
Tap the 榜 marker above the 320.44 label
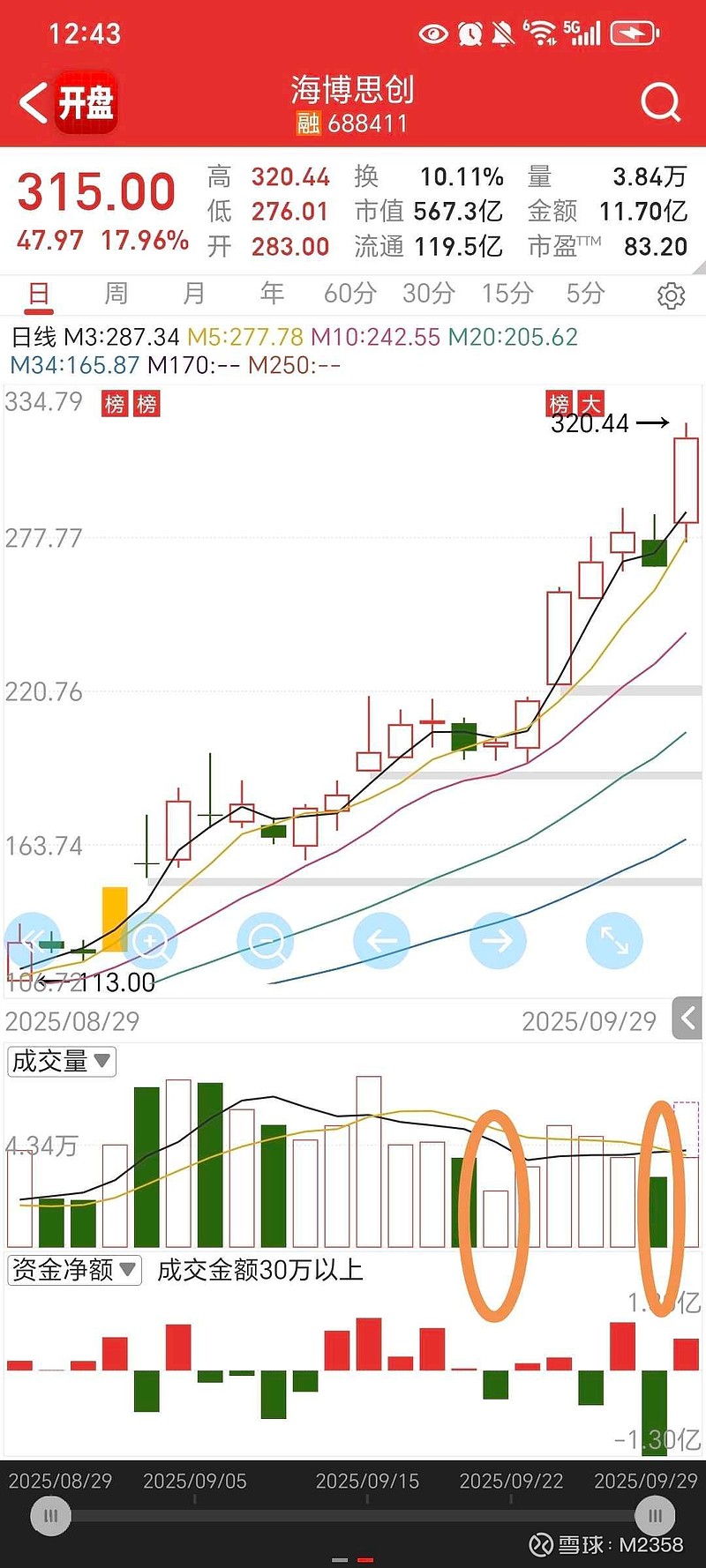pyautogui.click(x=560, y=403)
